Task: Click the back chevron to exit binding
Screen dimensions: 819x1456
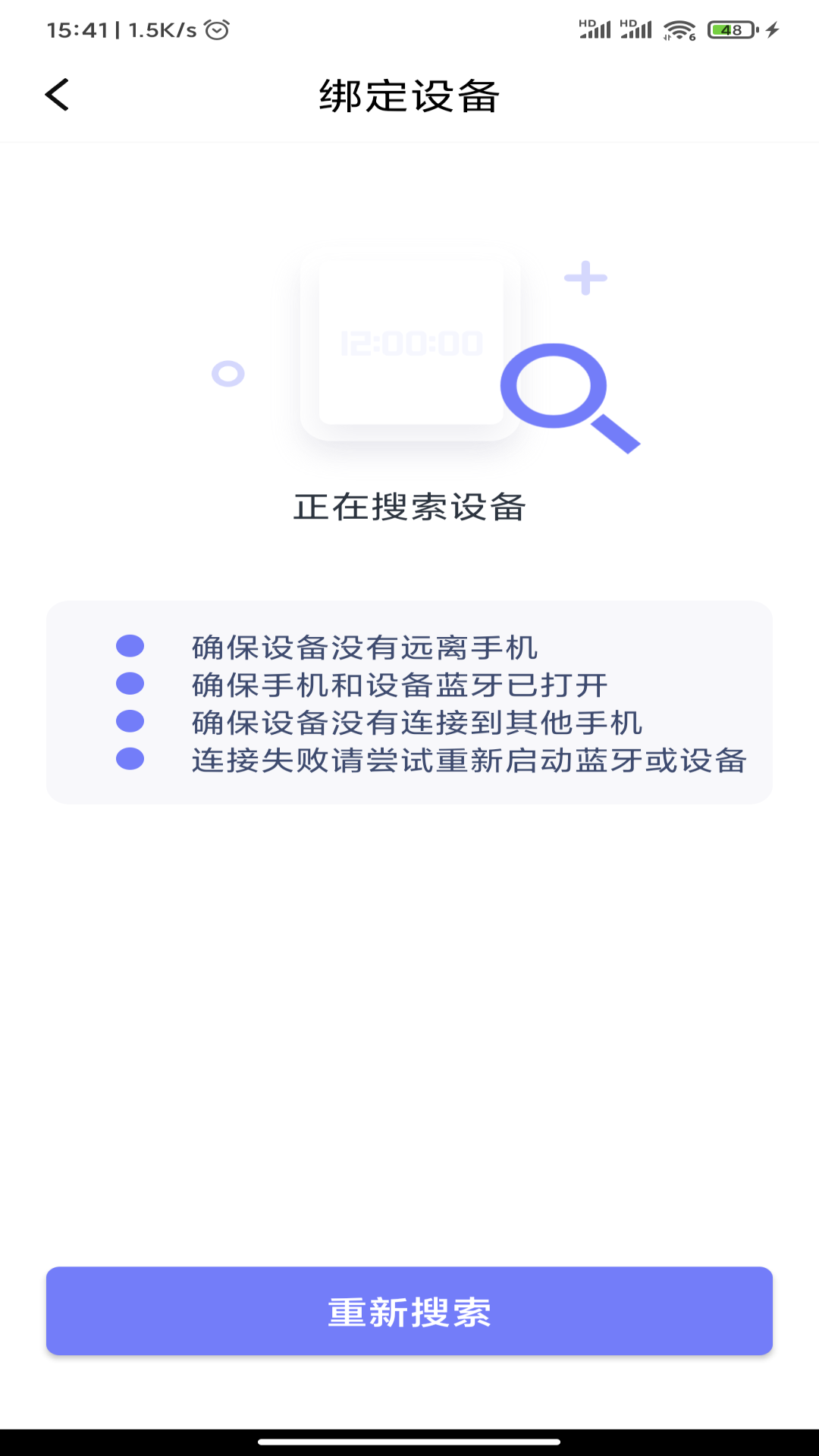Action: pos(55,96)
